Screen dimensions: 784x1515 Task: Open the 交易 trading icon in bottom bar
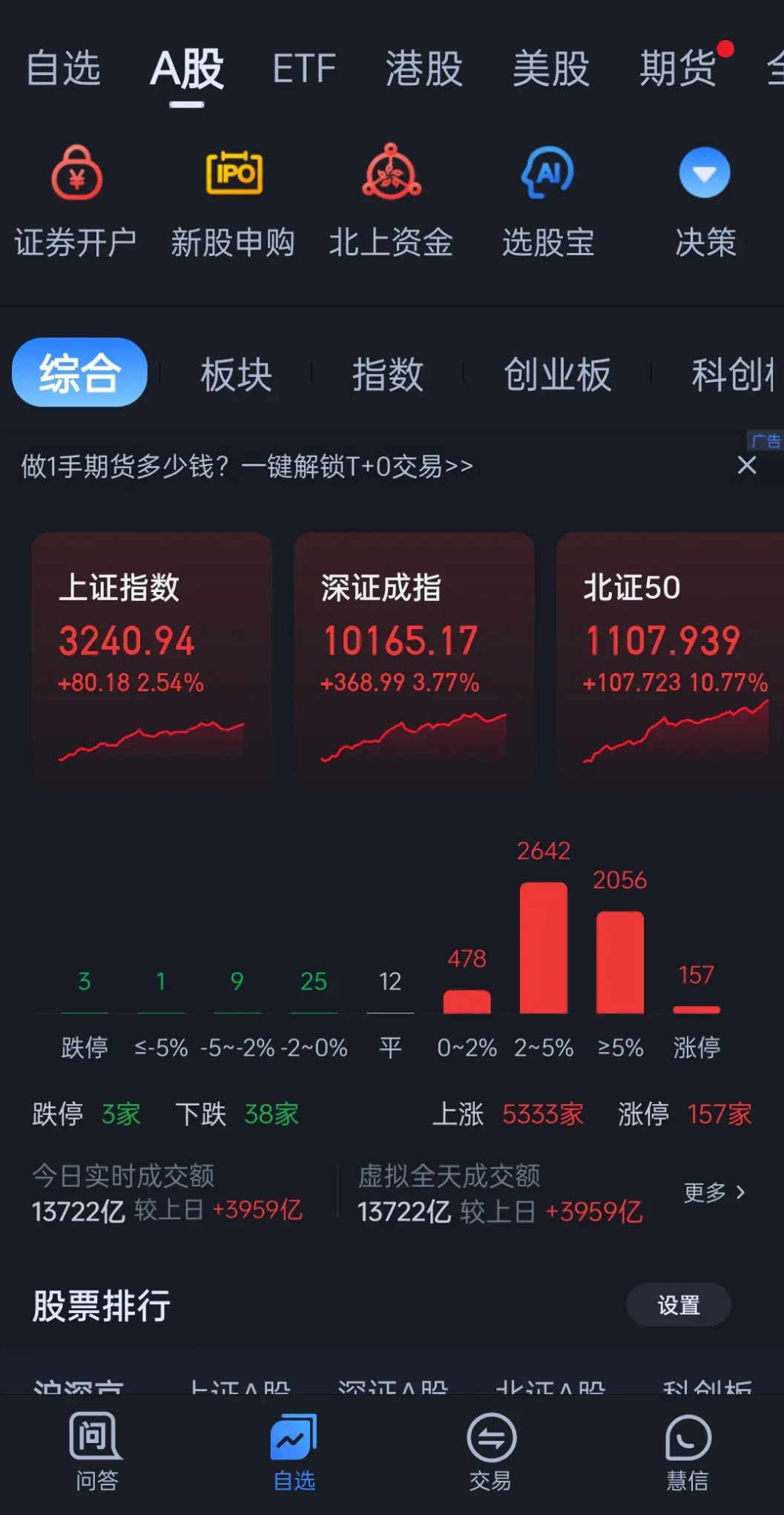[491, 1454]
